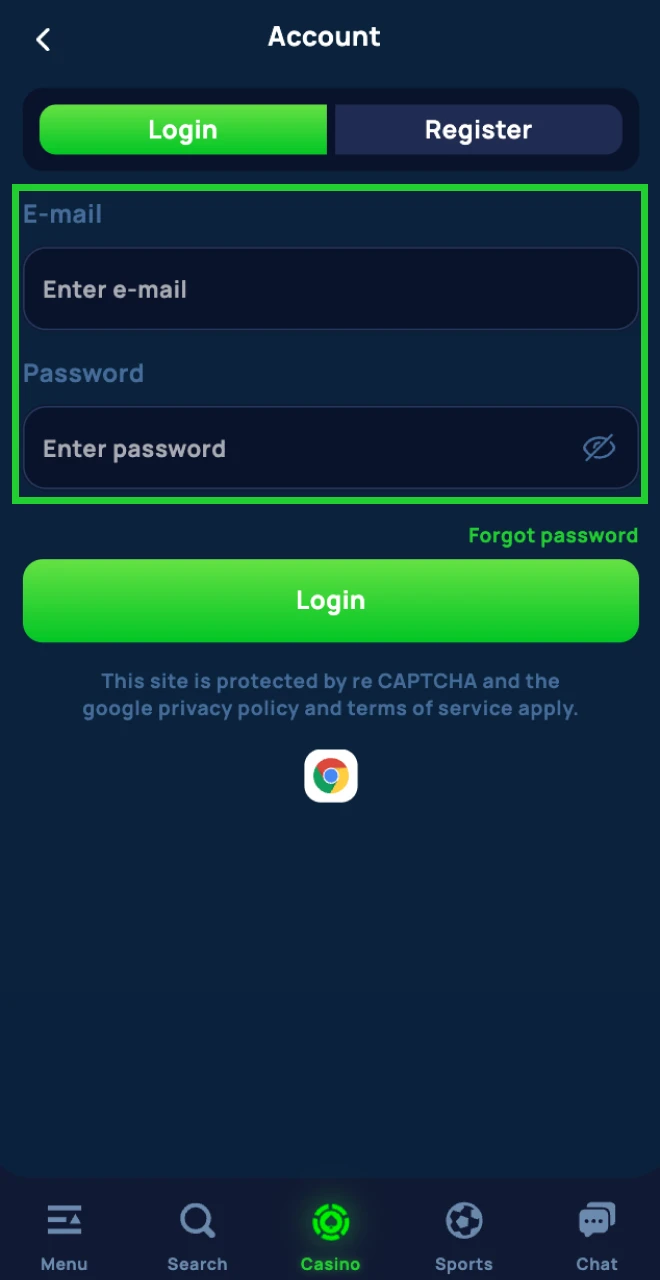Select the Login tab at the top

pyautogui.click(x=183, y=130)
